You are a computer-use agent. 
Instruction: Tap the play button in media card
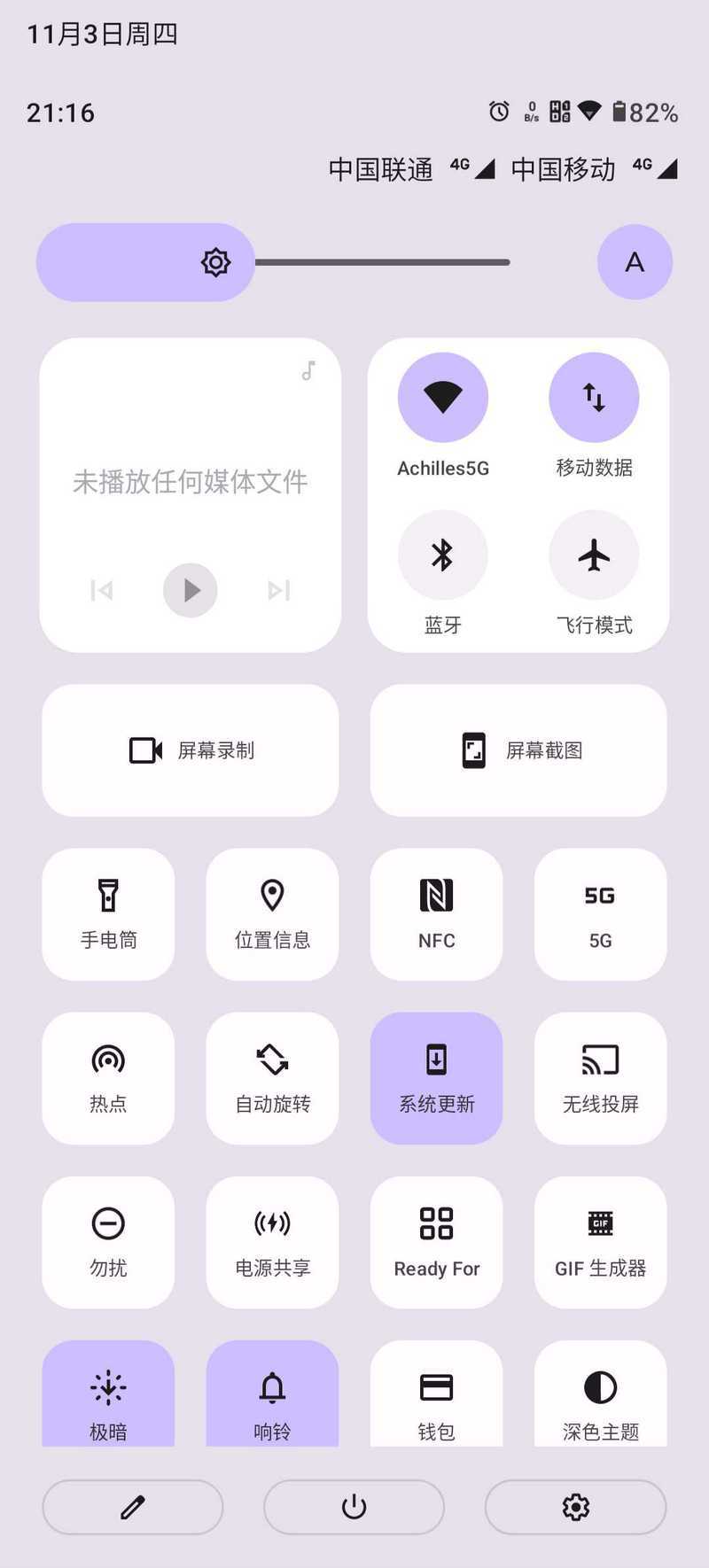pyautogui.click(x=191, y=590)
